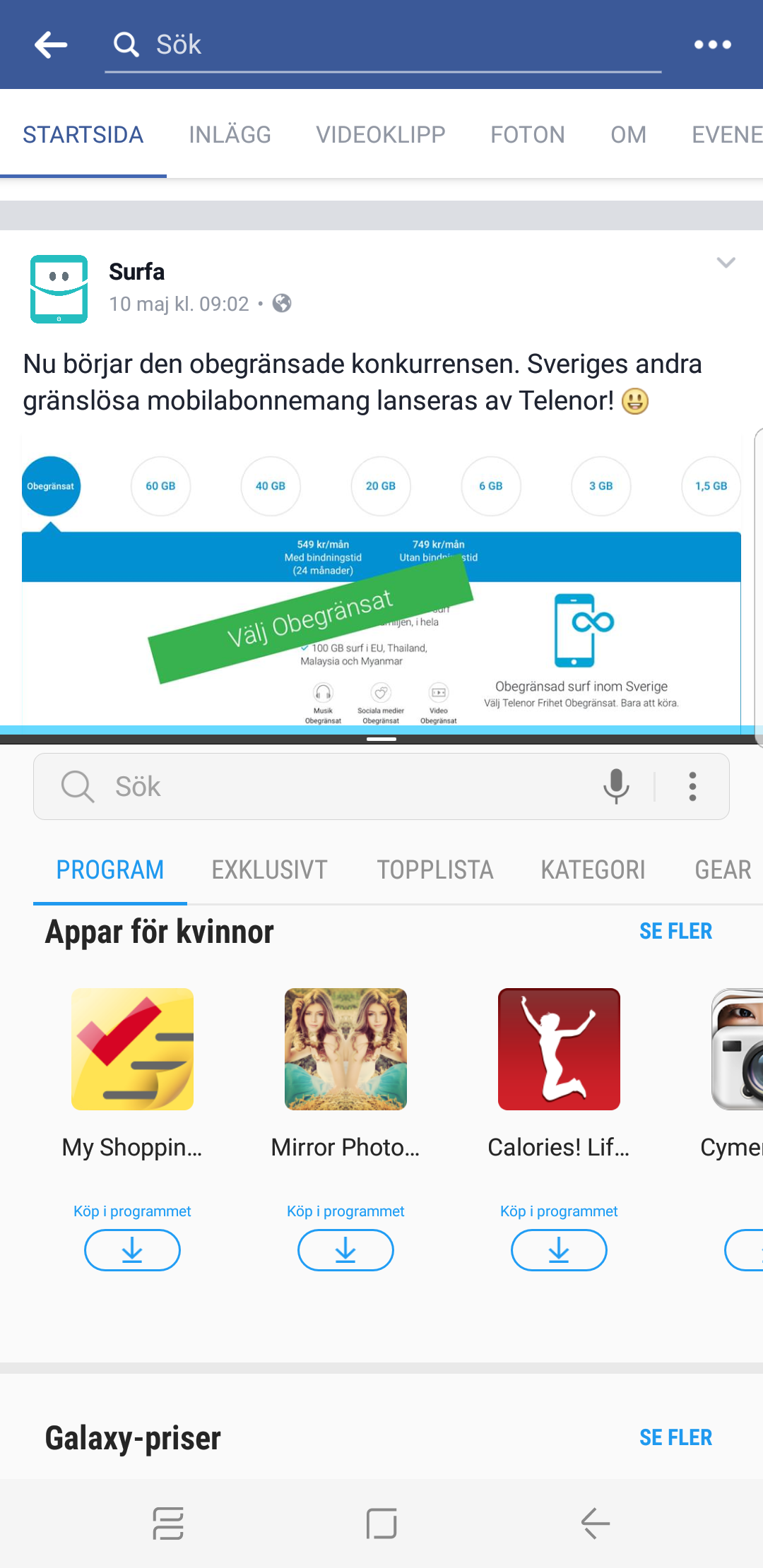This screenshot has width=763, height=1568.
Task: Open the KATEGORI tab
Action: [x=593, y=869]
